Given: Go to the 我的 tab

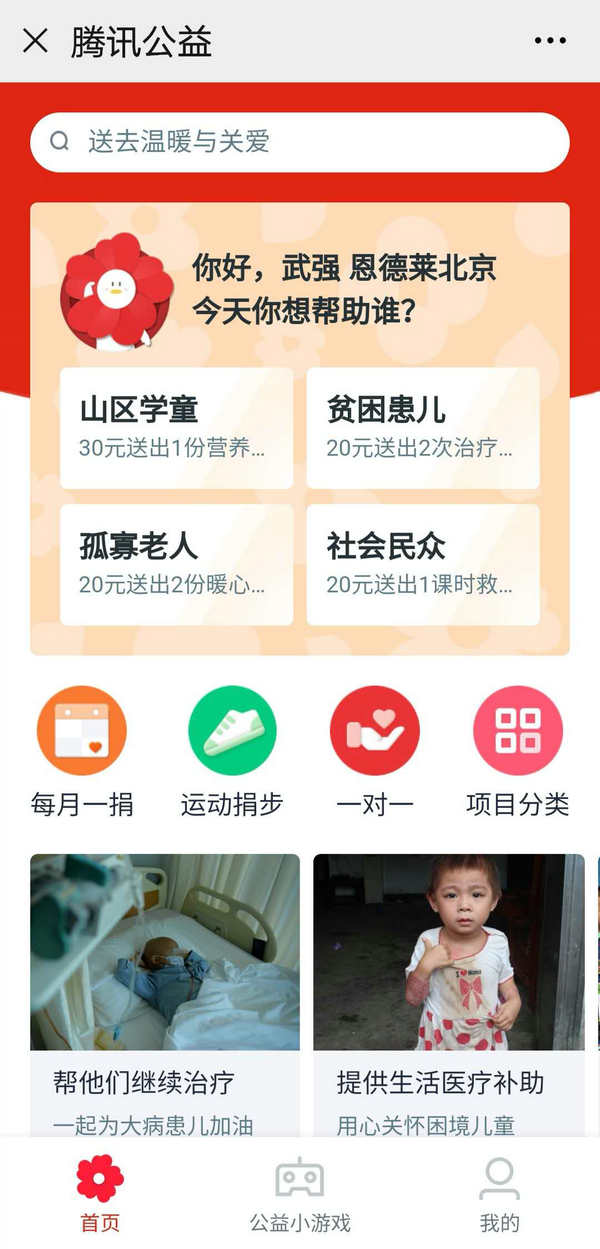Looking at the screenshot, I should [x=499, y=1192].
